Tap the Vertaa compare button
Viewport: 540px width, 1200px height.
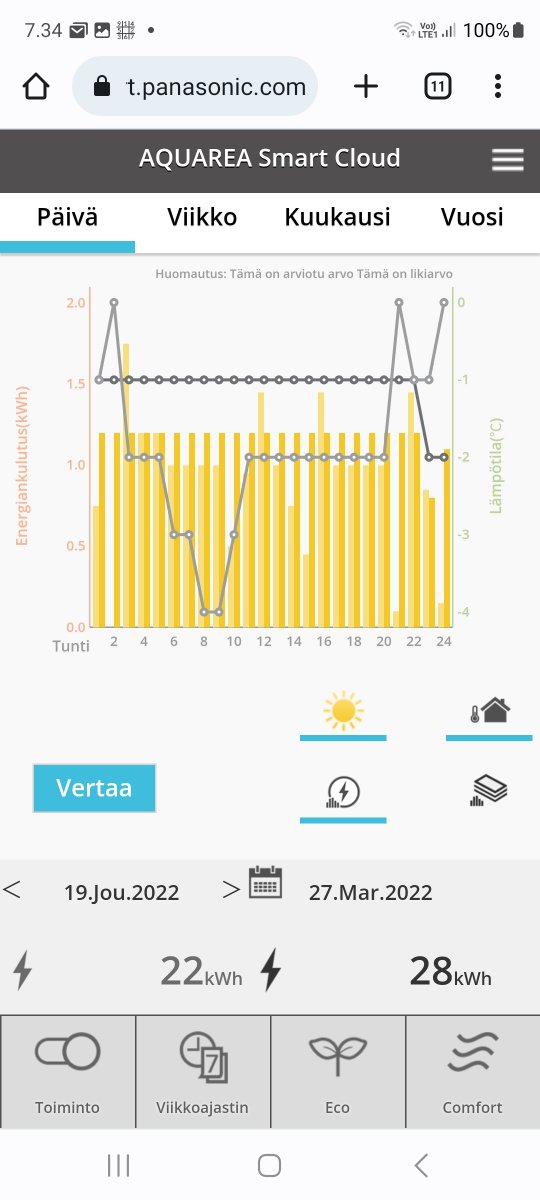(94, 788)
